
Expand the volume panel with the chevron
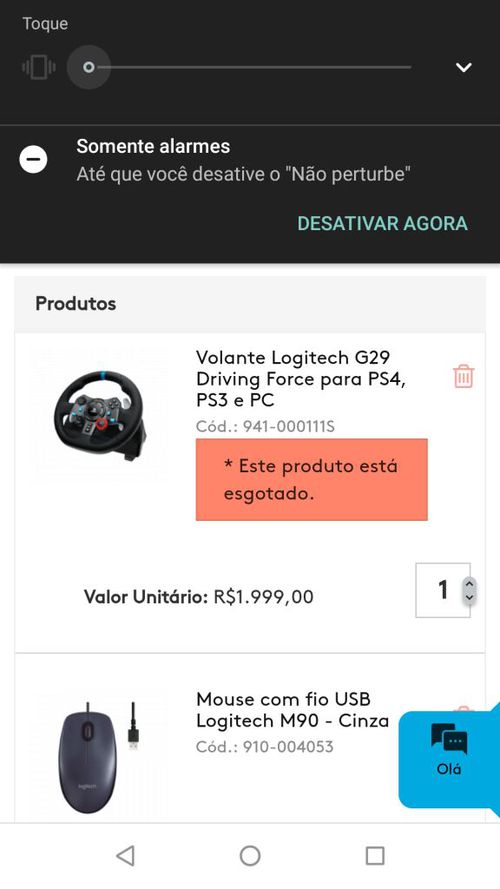click(x=464, y=67)
